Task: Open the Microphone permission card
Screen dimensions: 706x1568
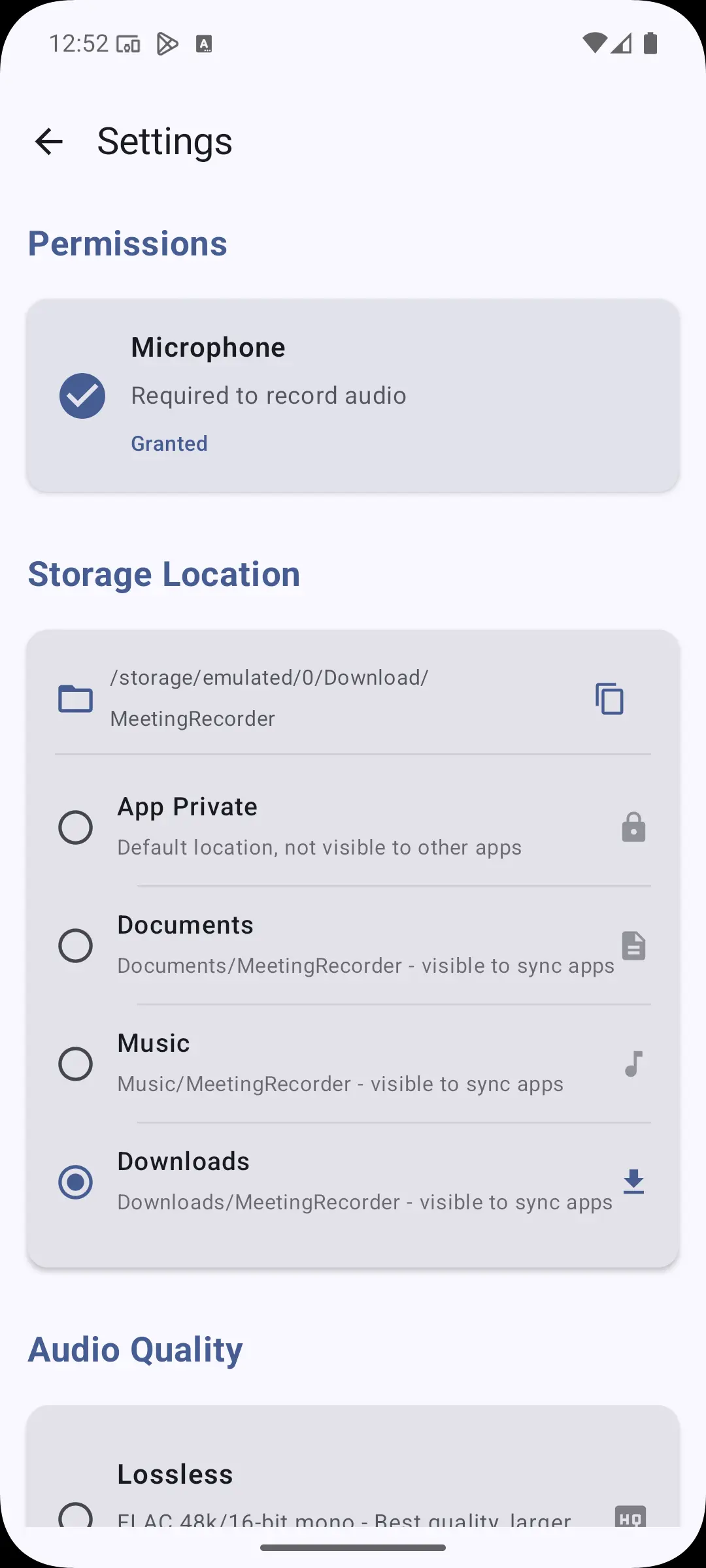Action: pos(353,394)
